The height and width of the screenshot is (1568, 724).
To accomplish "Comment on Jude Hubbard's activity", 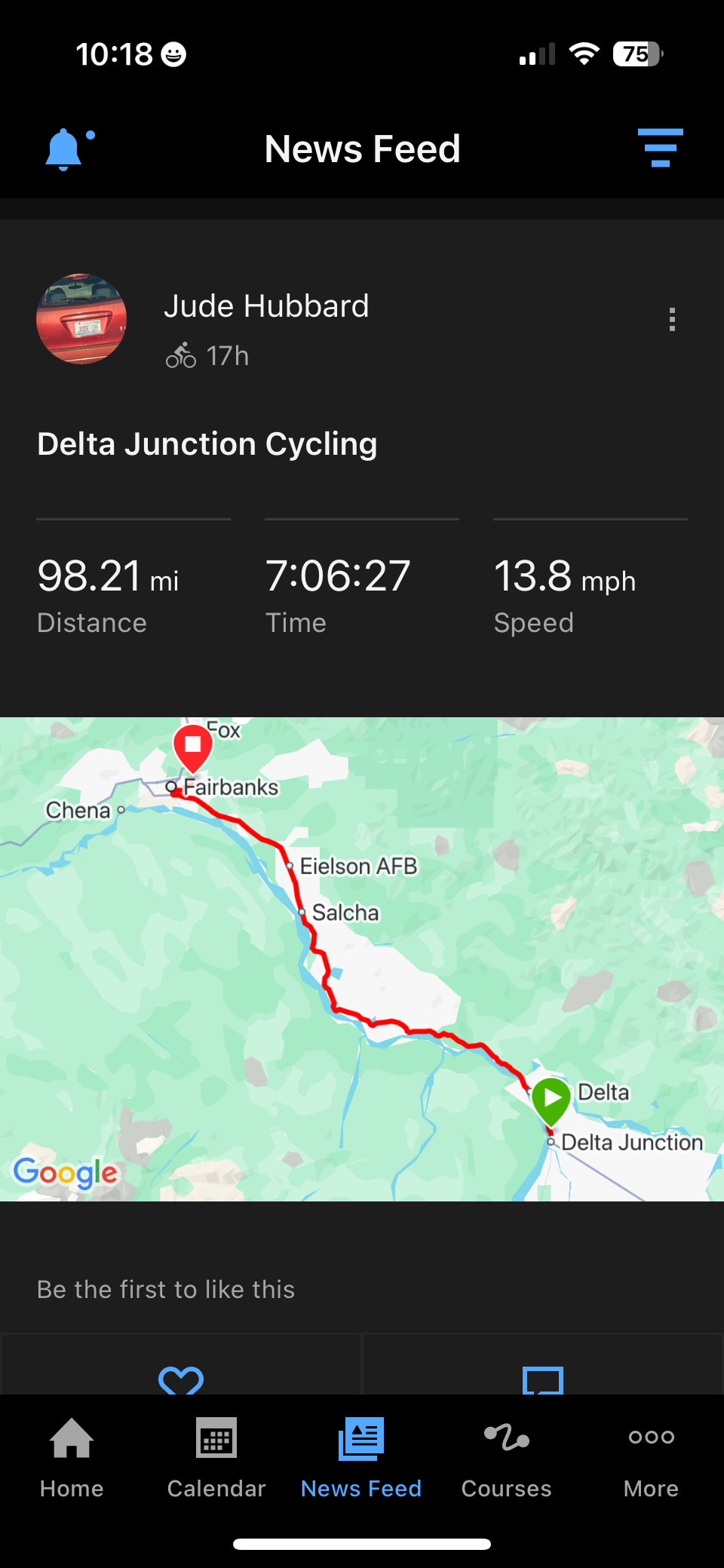I will tap(542, 1379).
